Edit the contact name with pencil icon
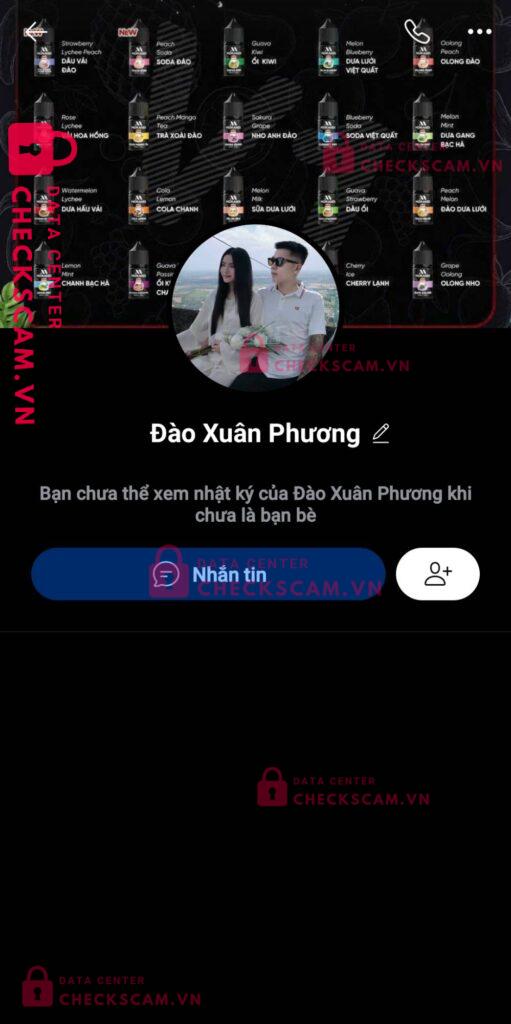This screenshot has height=1024, width=511. tap(380, 434)
